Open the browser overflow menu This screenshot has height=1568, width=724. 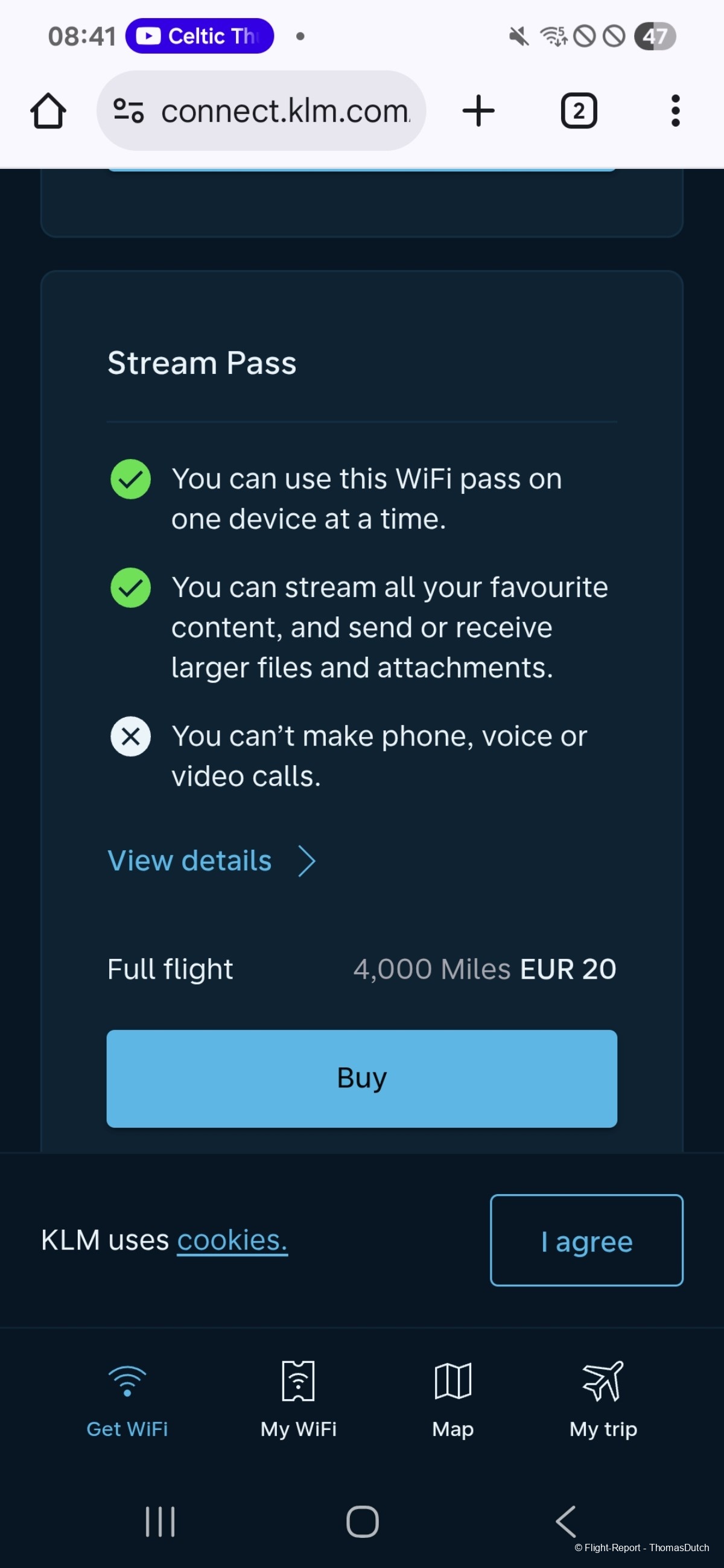pyautogui.click(x=675, y=111)
